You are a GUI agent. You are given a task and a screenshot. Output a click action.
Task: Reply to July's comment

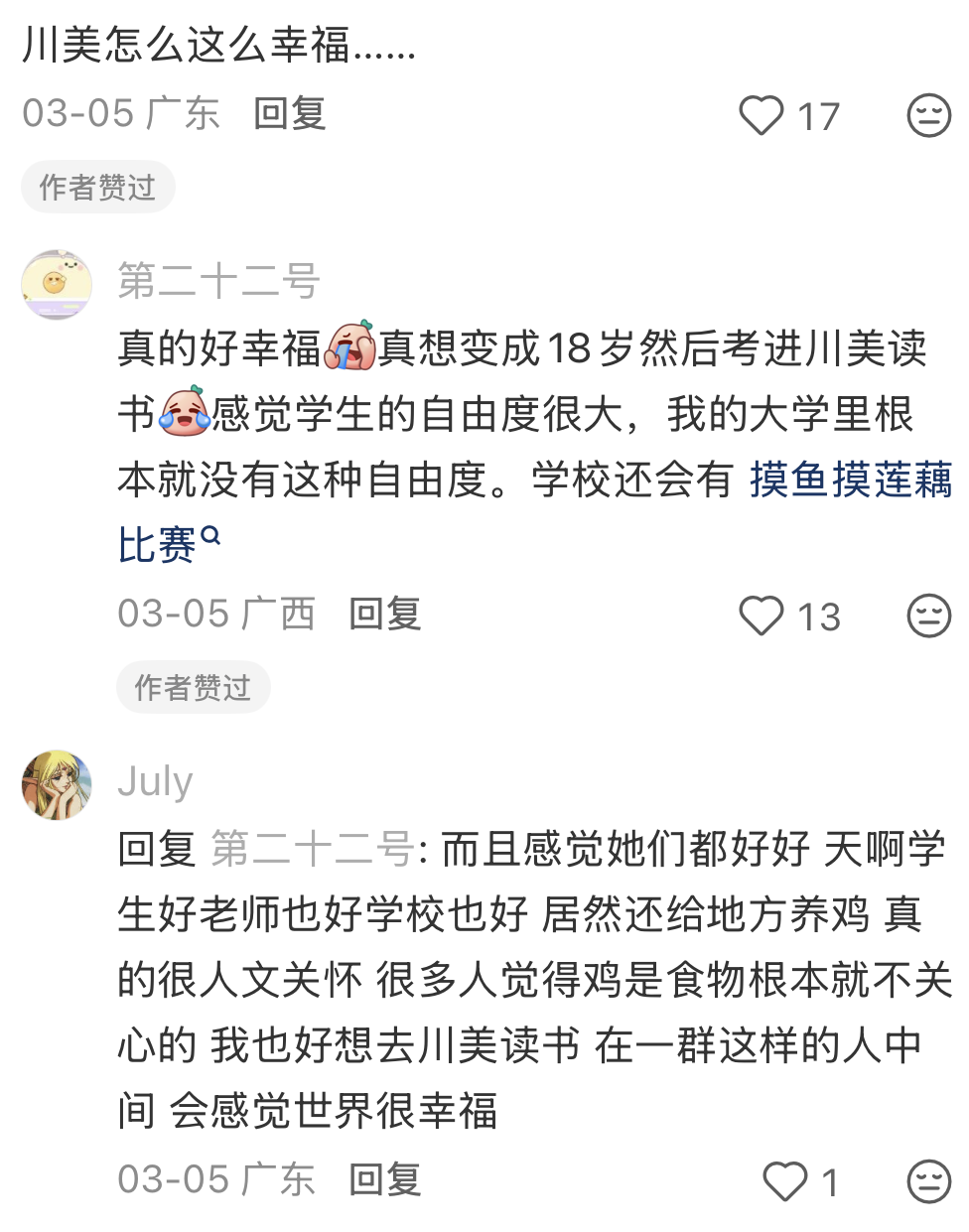point(384,1179)
